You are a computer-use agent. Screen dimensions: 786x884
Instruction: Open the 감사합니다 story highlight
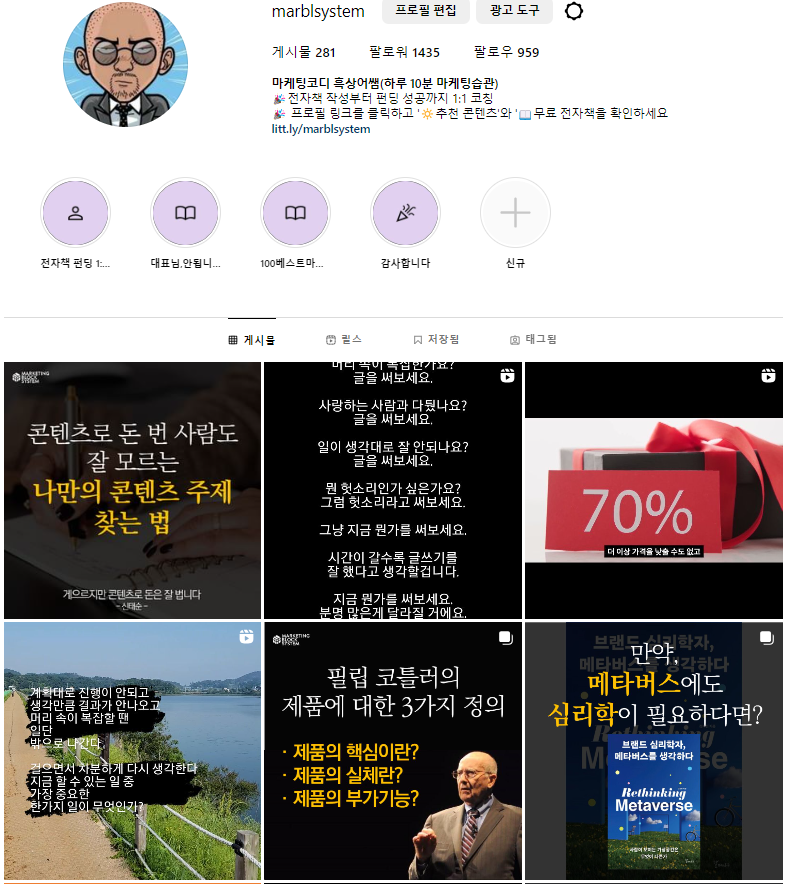(405, 223)
